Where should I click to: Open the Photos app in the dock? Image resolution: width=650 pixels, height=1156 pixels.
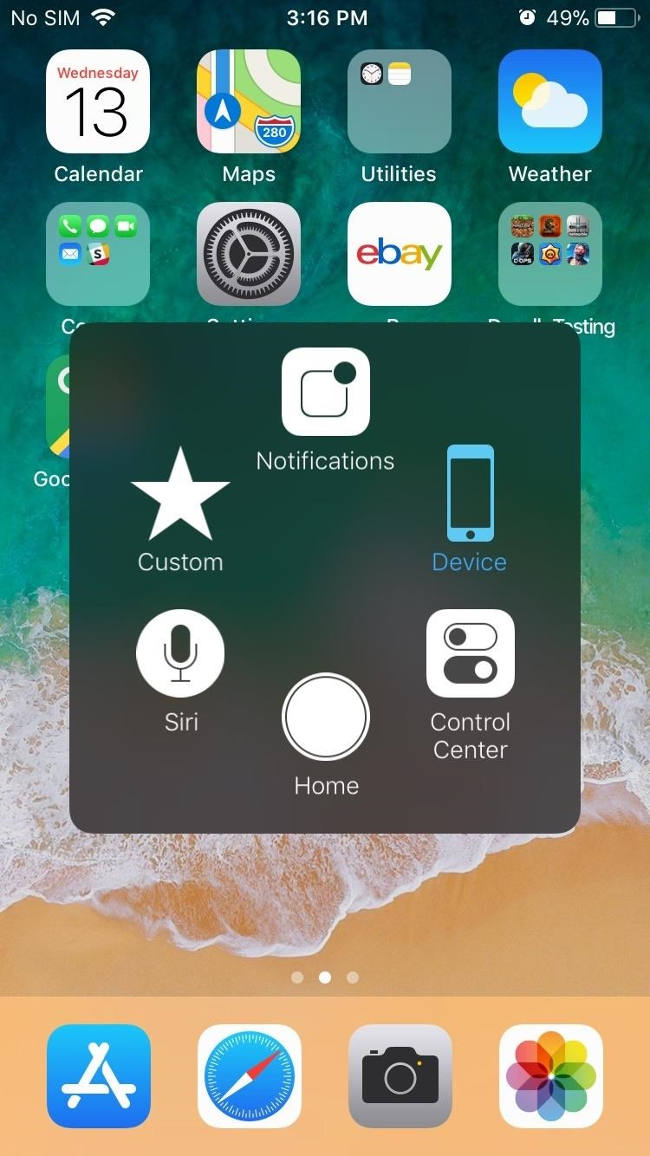click(x=551, y=1076)
